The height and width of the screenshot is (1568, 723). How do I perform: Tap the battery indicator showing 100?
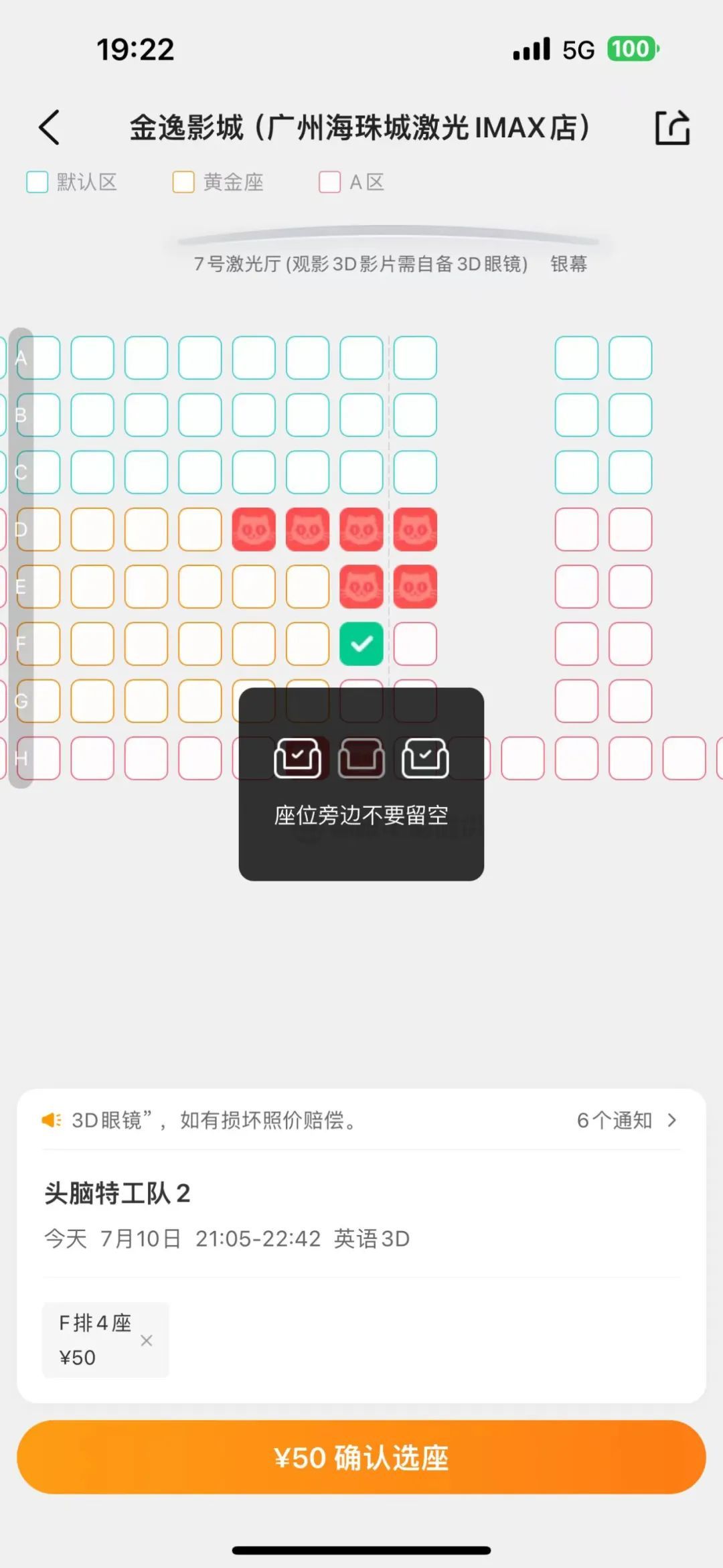pyautogui.click(x=632, y=49)
